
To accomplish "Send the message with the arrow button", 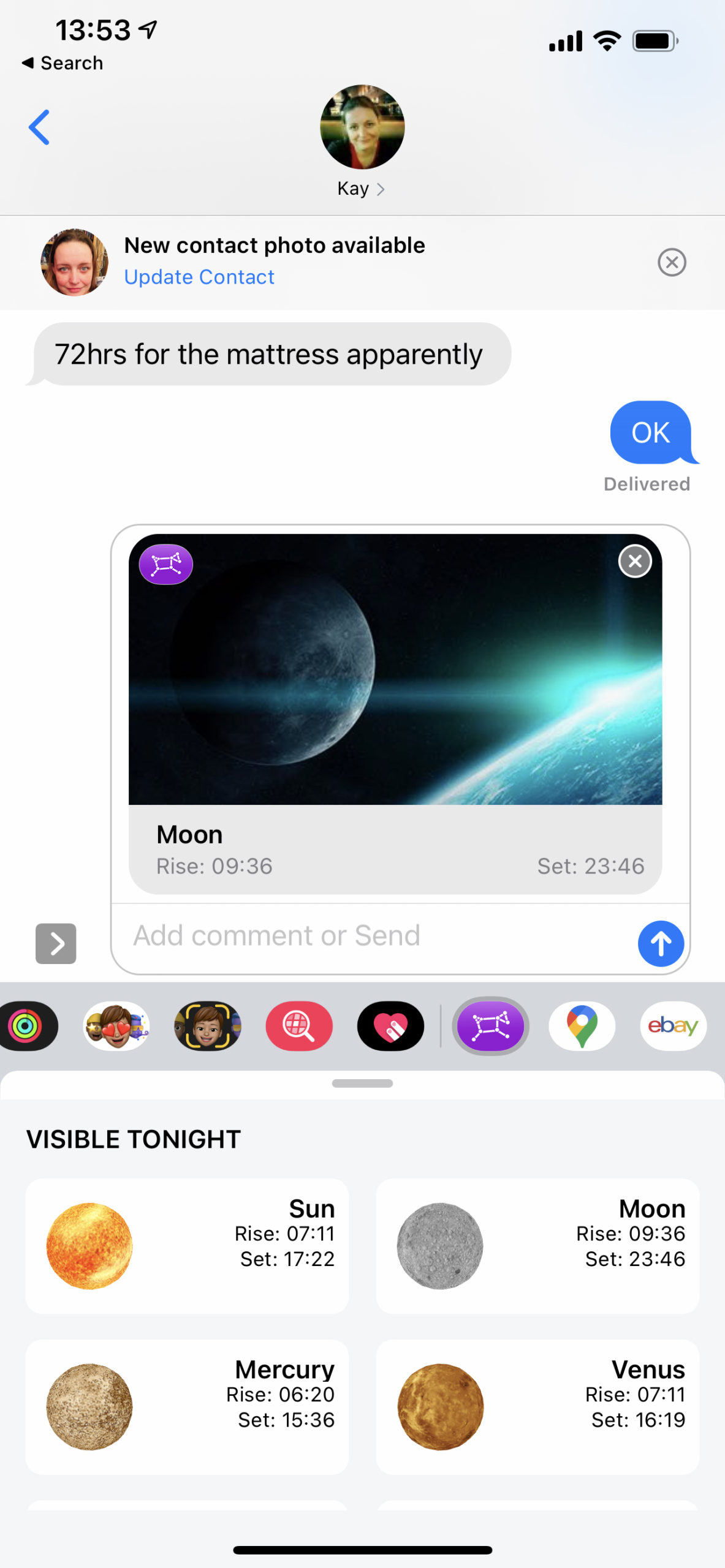I will coord(661,943).
